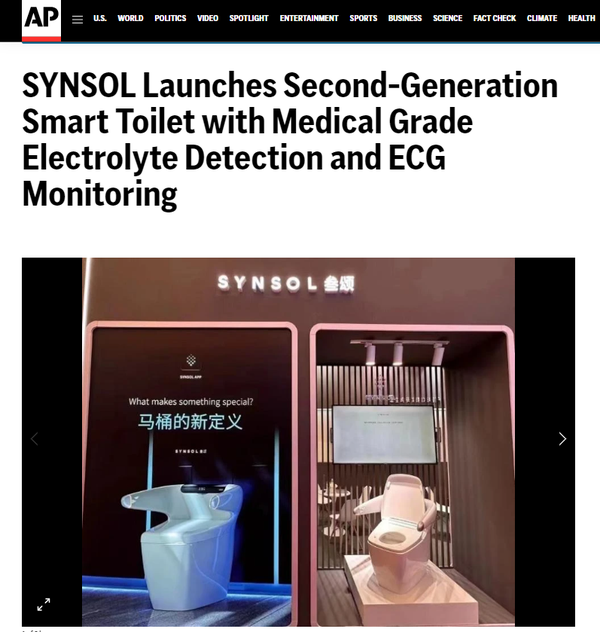This screenshot has width=600, height=632.
Task: Go to AP home via logo
Action: (x=43, y=20)
